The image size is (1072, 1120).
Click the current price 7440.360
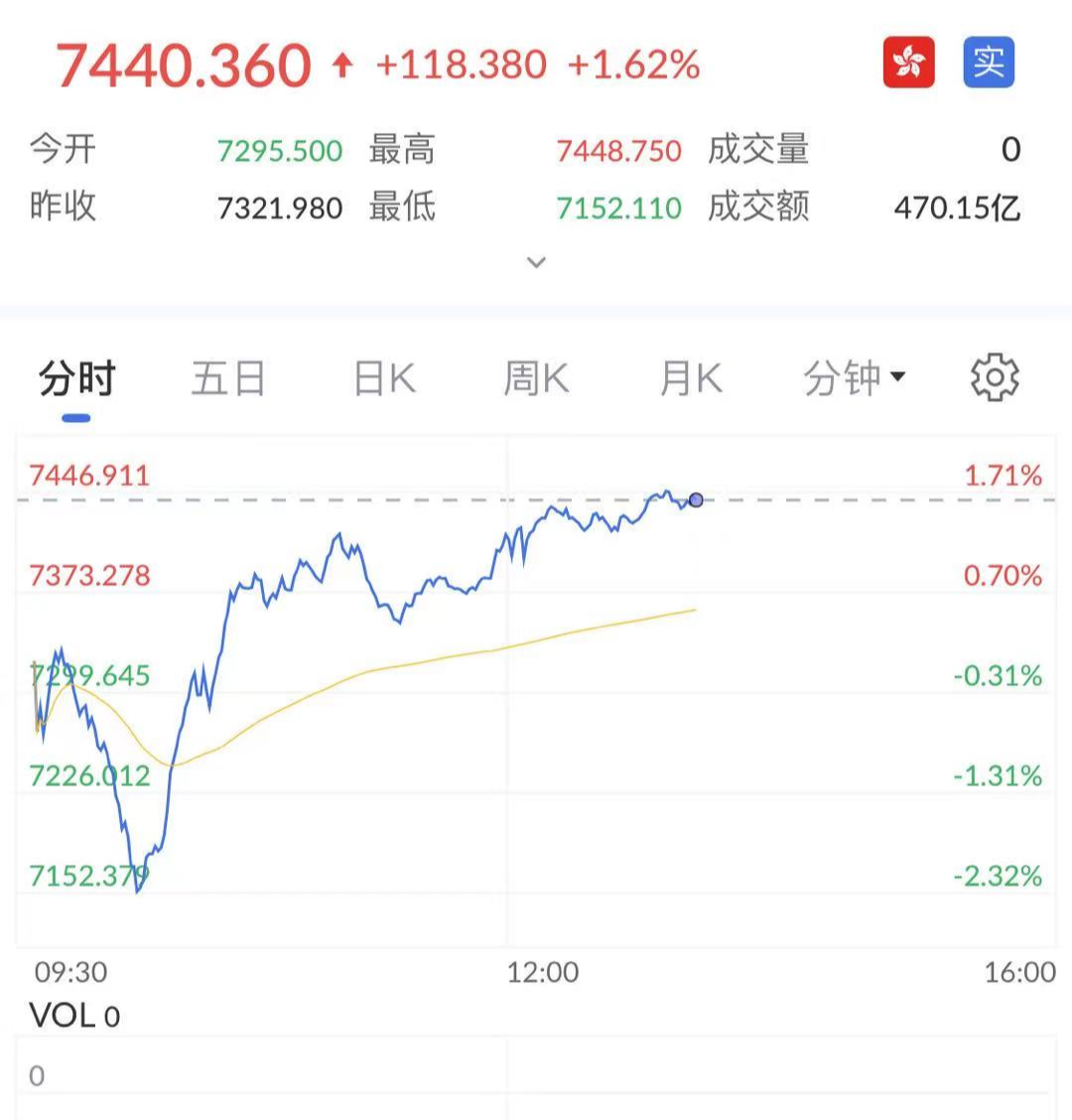point(184,63)
